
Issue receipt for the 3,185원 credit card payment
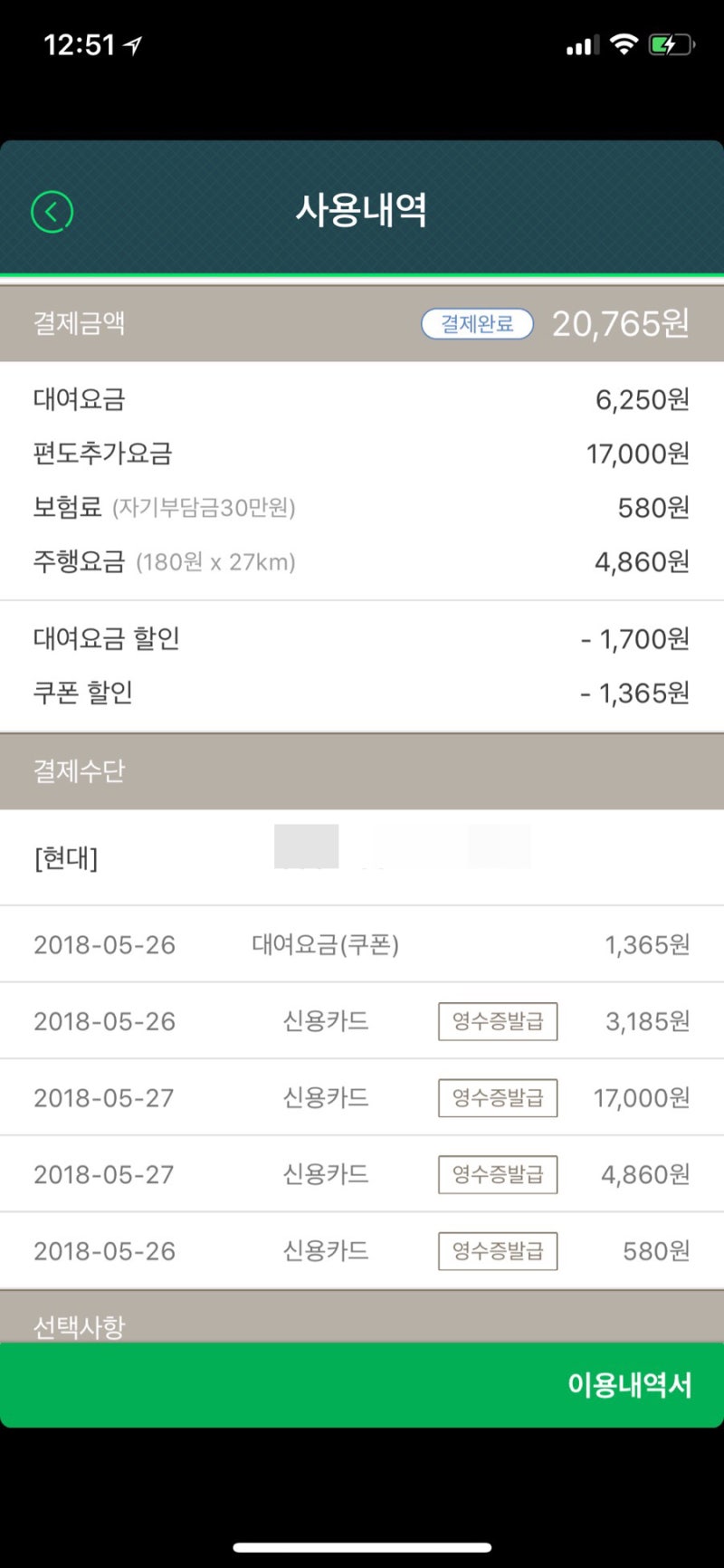[498, 1021]
